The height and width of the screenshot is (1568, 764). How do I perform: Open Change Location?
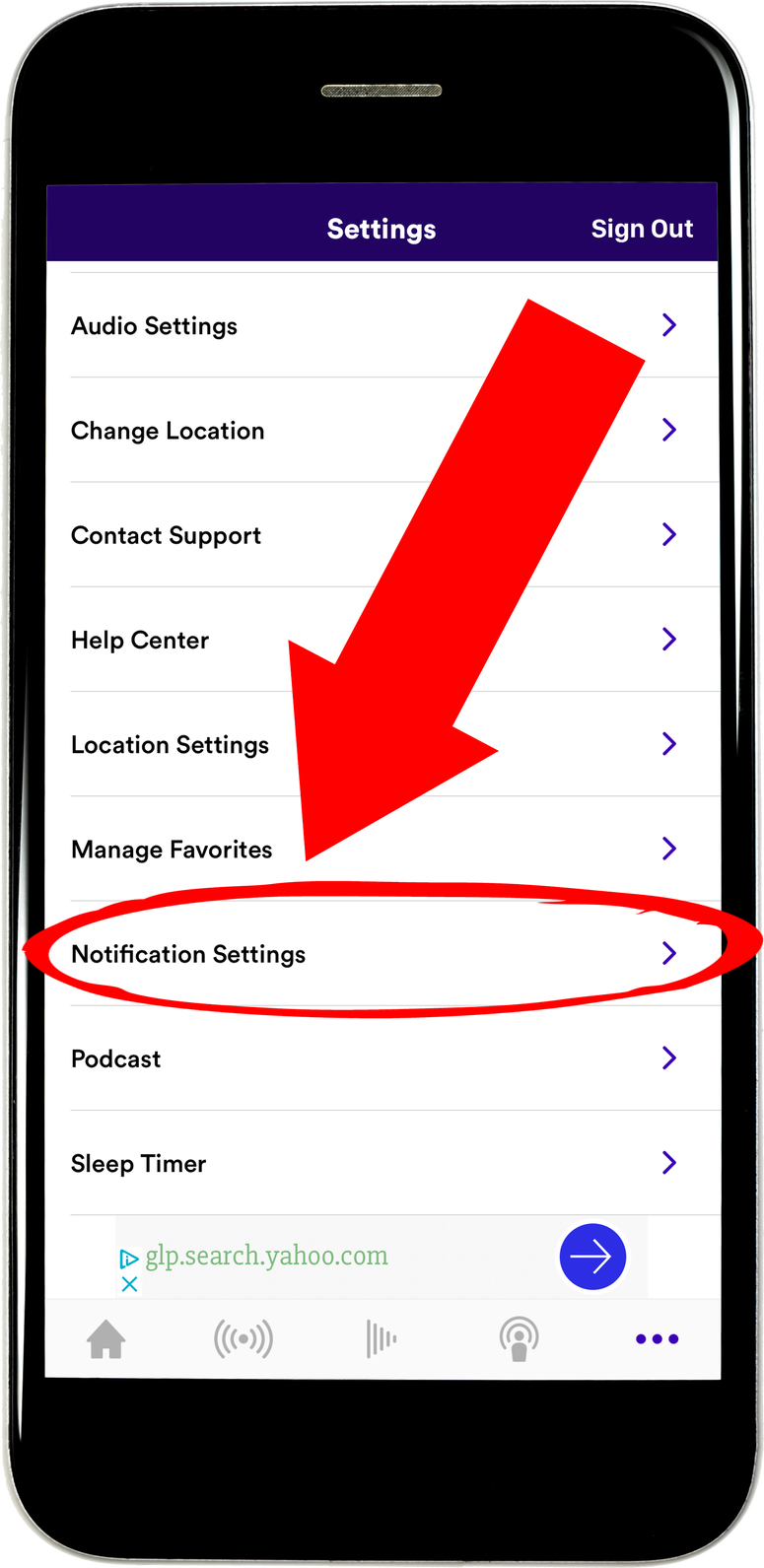(x=383, y=430)
